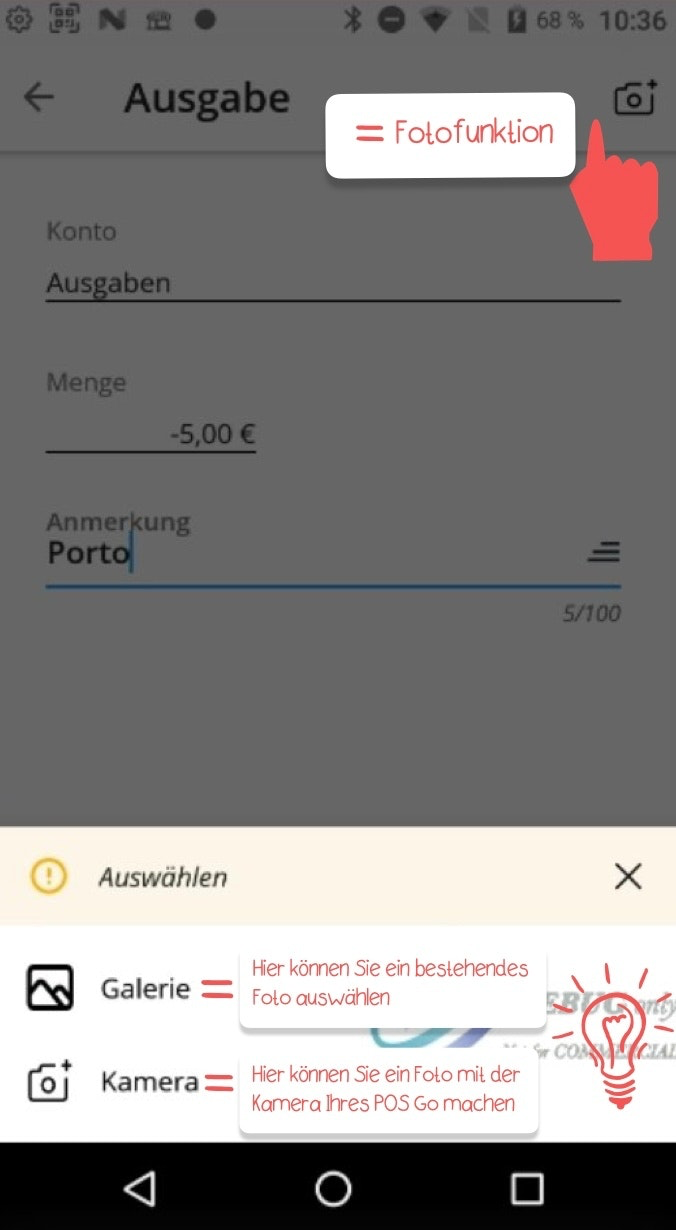Viewport: 676px width, 1230px height.
Task: Open the photo function camera icon
Action: [635, 98]
